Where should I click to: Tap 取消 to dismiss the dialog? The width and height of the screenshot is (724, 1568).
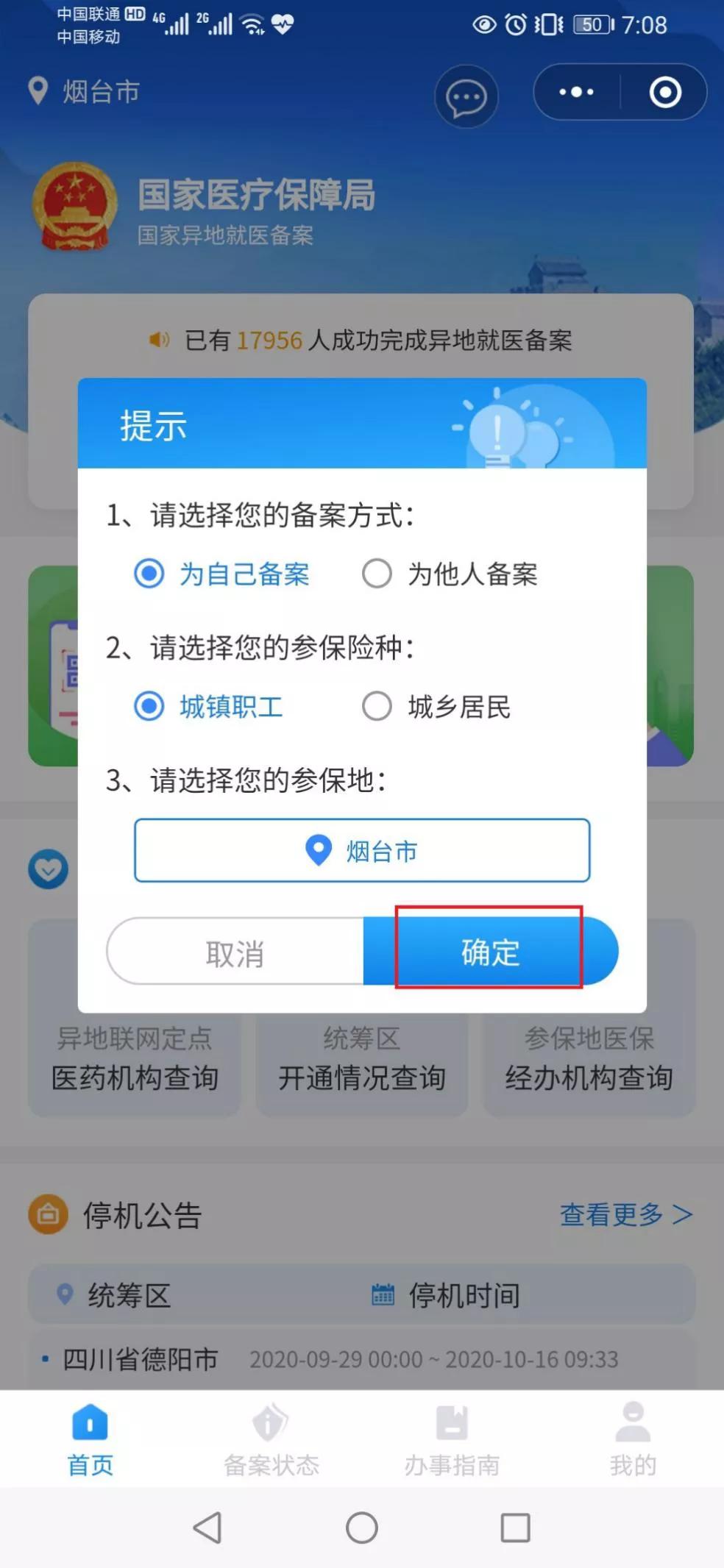235,953
